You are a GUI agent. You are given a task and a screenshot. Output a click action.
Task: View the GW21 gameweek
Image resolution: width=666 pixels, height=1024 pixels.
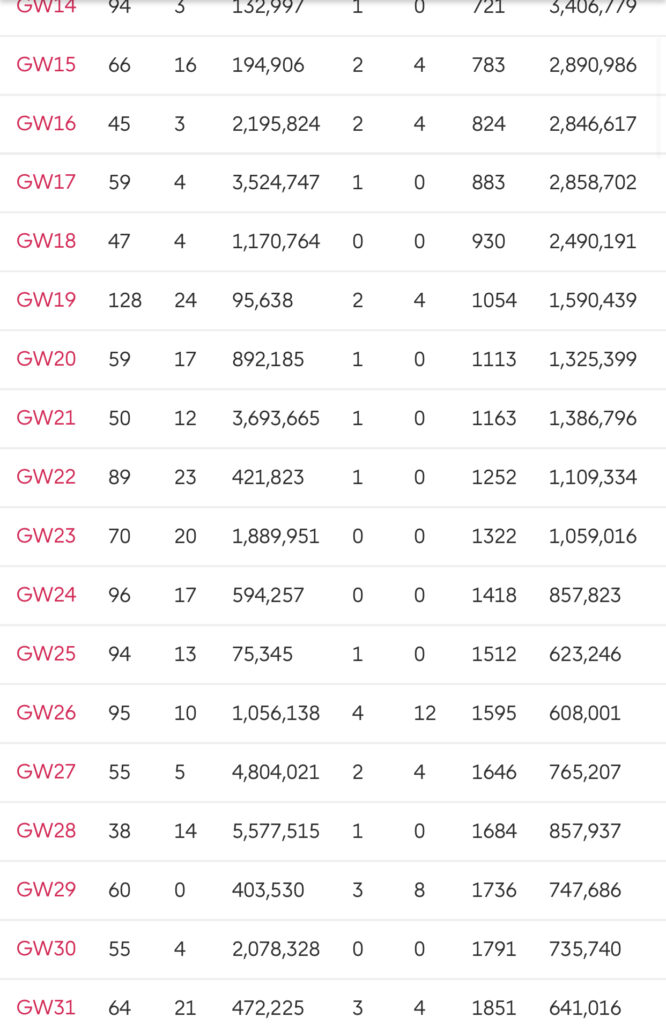click(46, 418)
